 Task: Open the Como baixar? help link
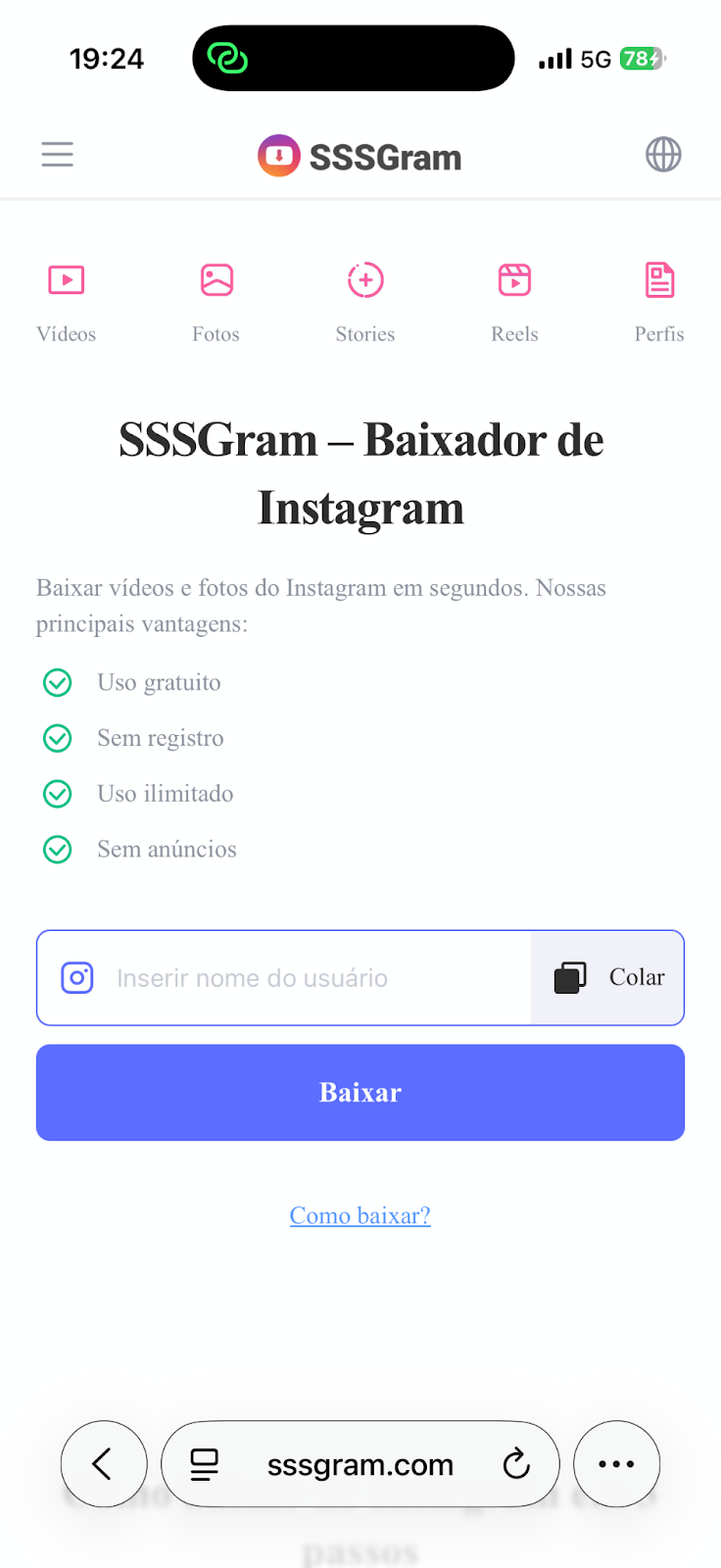click(360, 1214)
